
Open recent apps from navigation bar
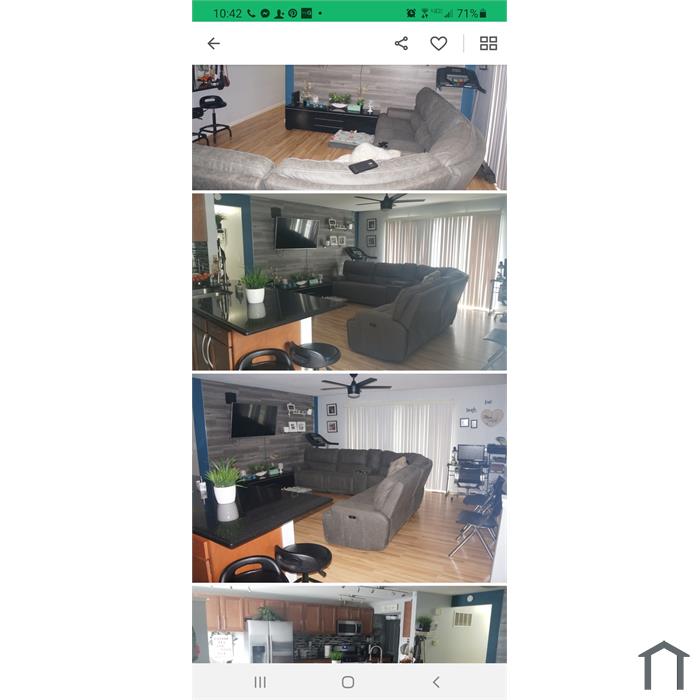260,682
